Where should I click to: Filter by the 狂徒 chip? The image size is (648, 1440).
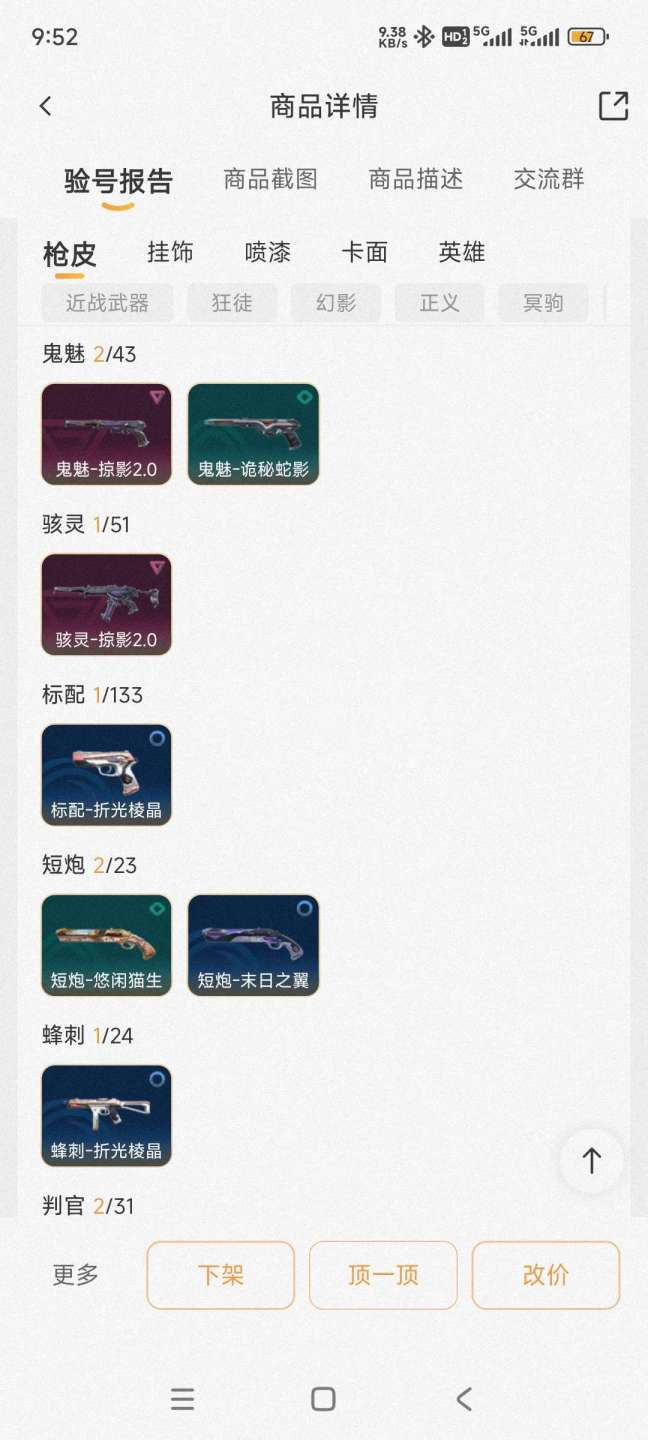tap(232, 303)
